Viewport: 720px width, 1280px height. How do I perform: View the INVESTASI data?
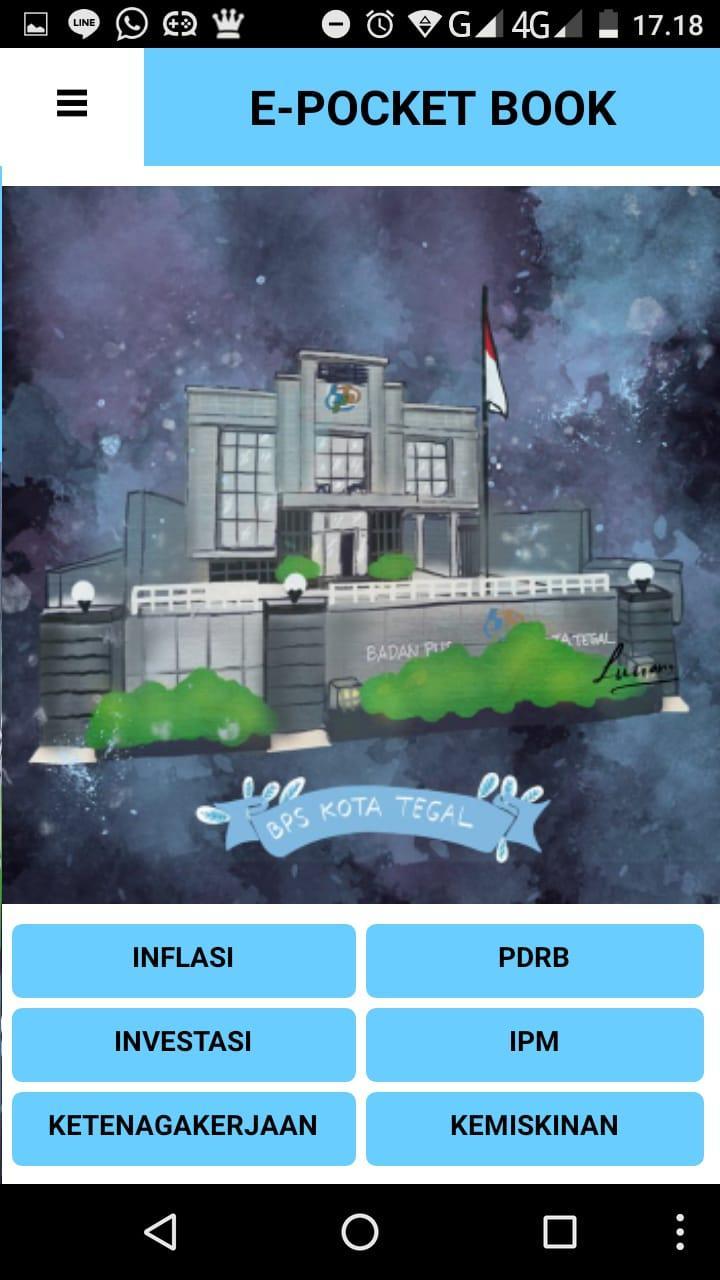[183, 1043]
